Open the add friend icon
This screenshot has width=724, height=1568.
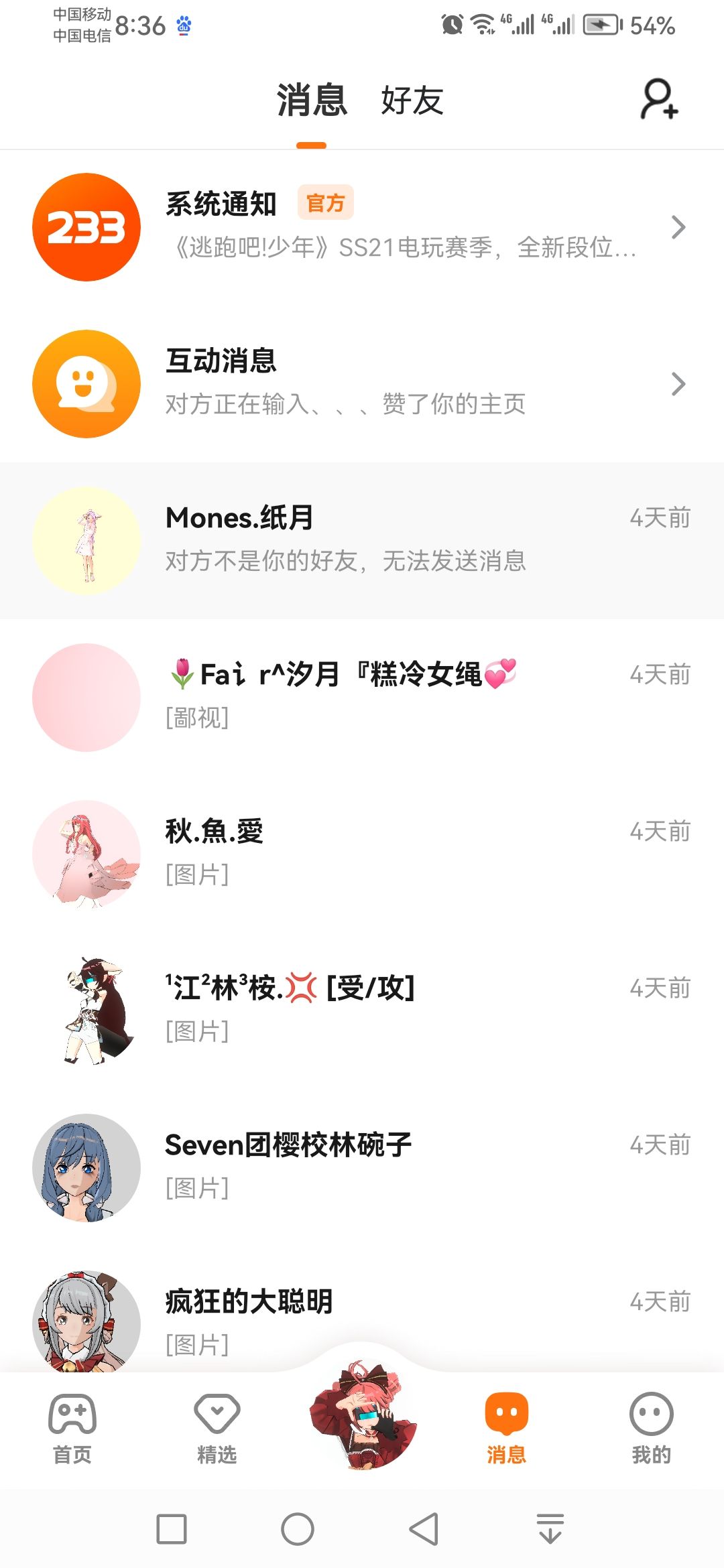click(660, 100)
